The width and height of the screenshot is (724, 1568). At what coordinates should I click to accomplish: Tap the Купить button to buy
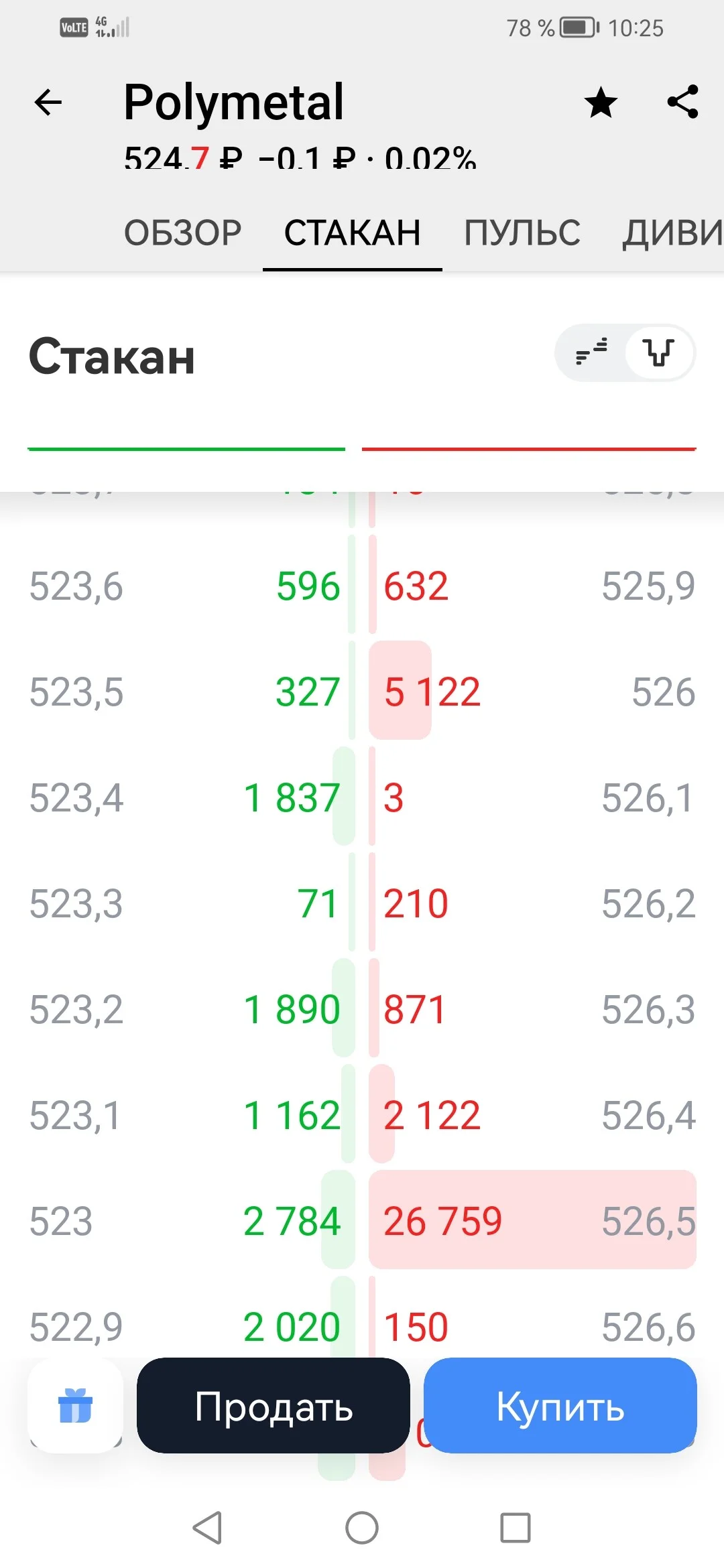tap(560, 1405)
